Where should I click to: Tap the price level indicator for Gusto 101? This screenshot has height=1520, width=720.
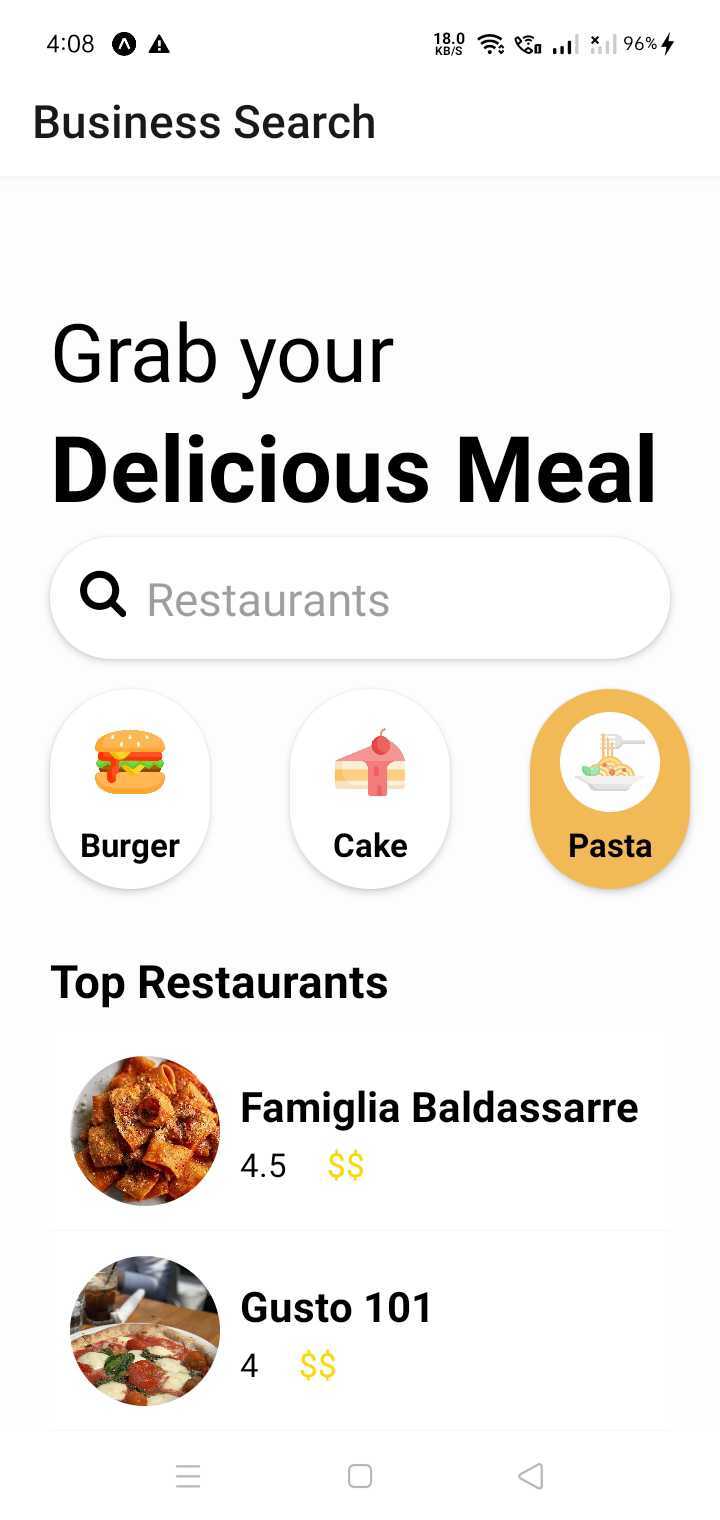click(x=316, y=1365)
